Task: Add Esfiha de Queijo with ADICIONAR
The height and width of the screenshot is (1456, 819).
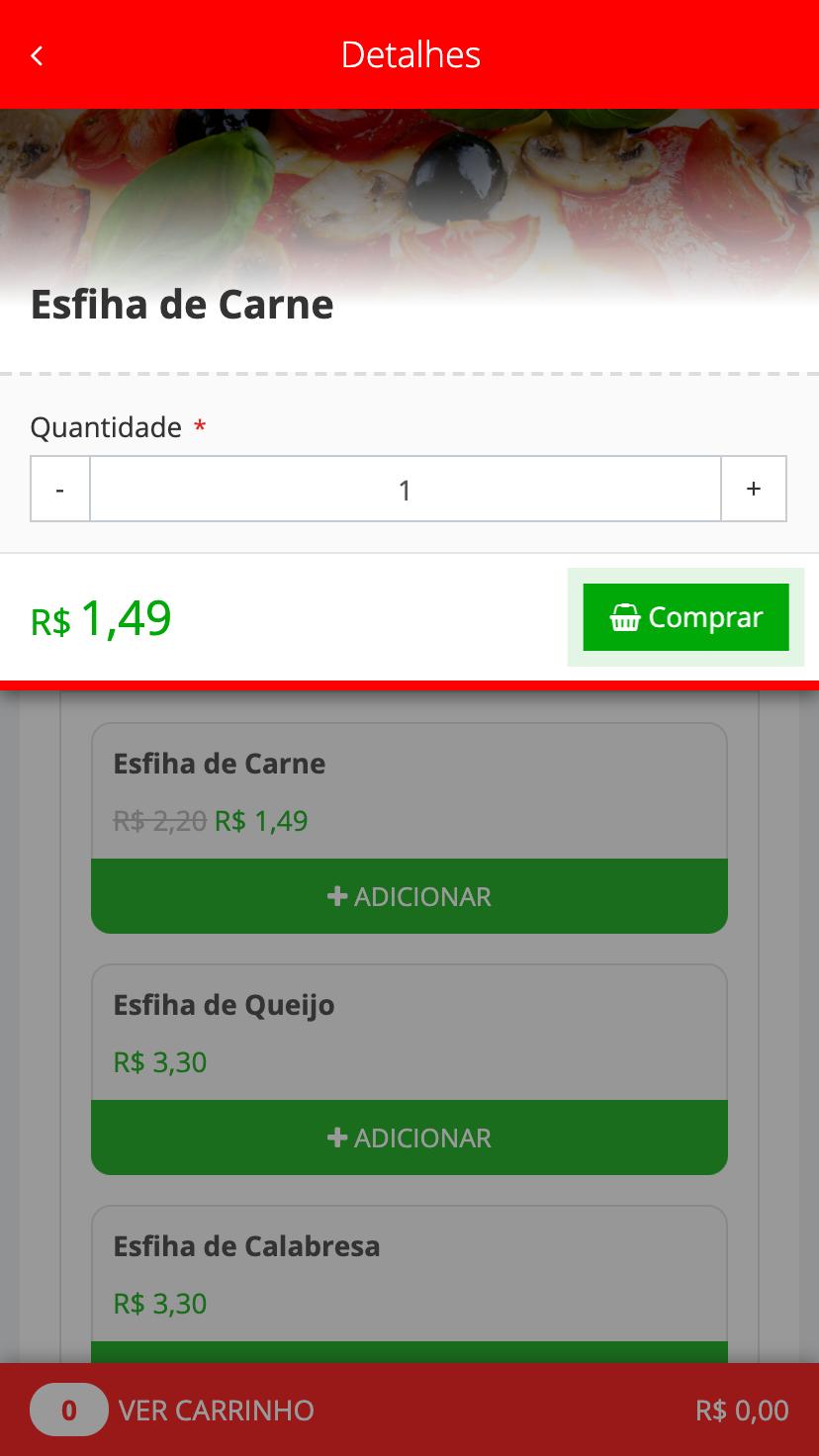Action: click(409, 1137)
